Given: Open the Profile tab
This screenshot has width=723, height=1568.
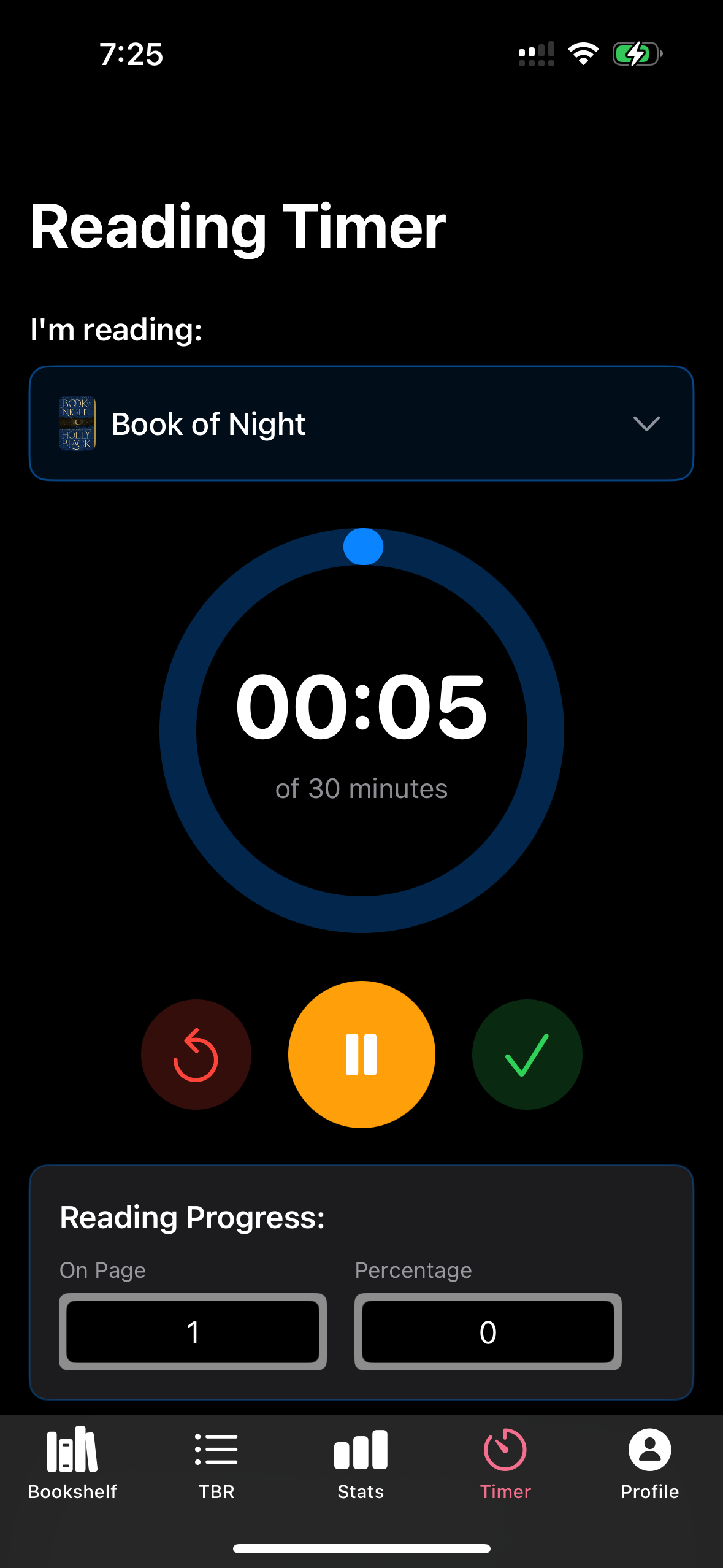Looking at the screenshot, I should 649,1463.
